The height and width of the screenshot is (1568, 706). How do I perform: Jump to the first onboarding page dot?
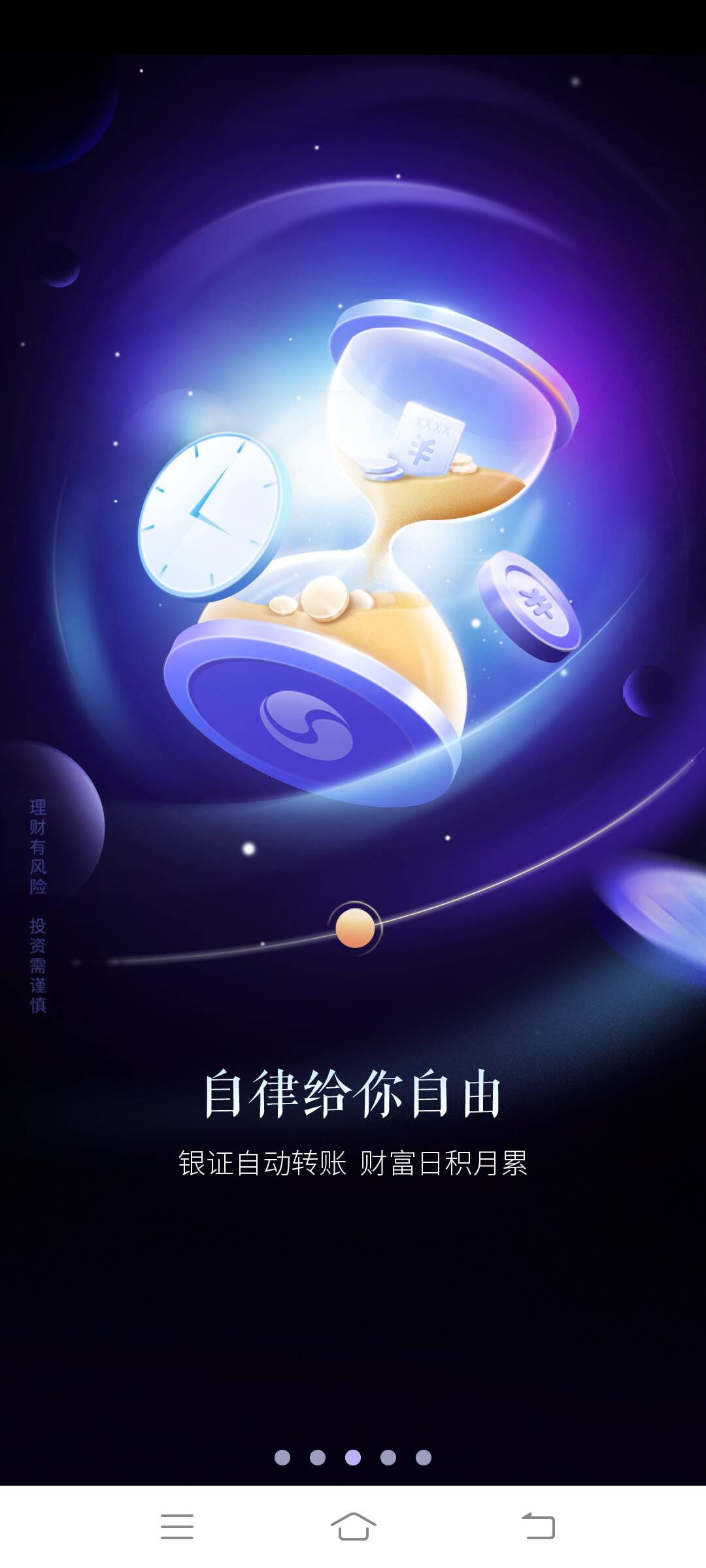(282, 1458)
